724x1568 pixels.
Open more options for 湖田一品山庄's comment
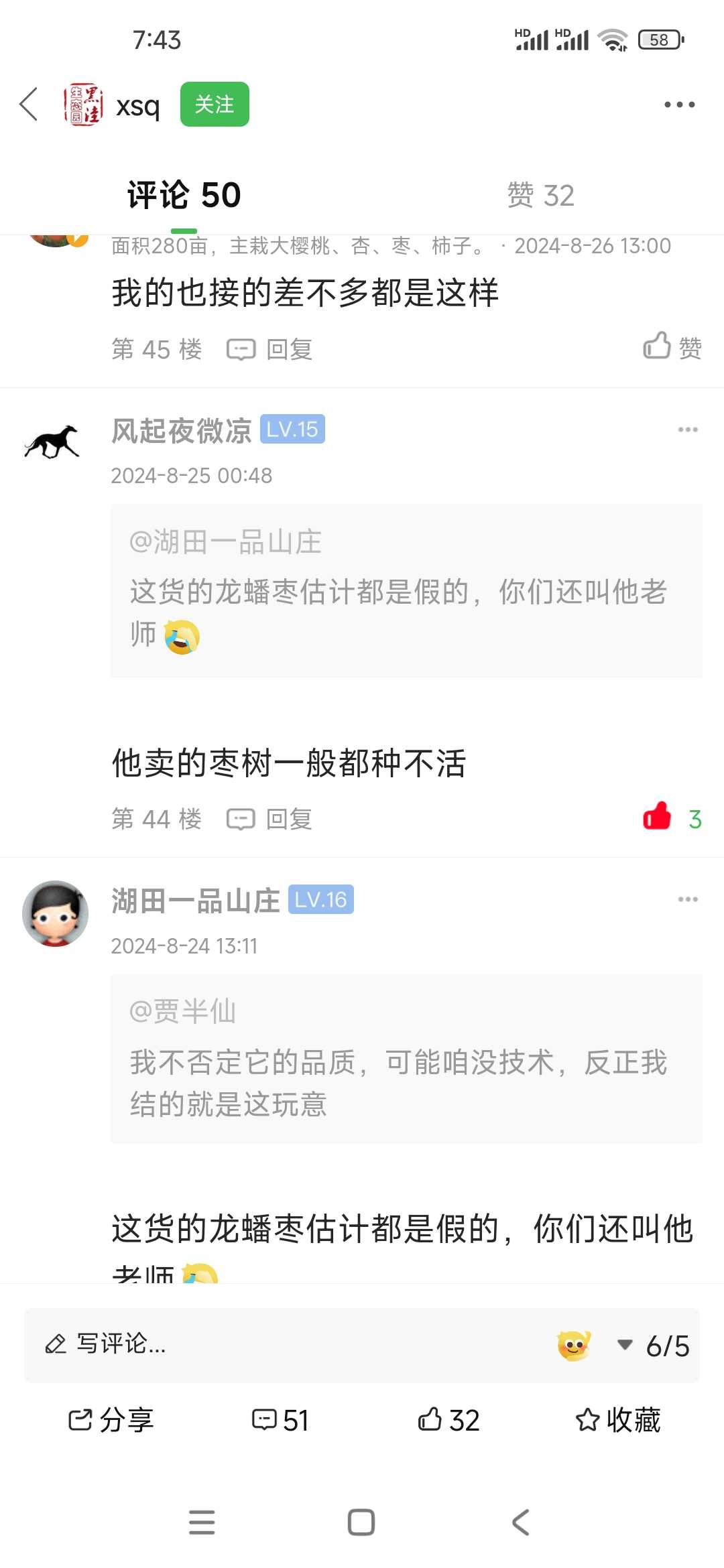688,899
